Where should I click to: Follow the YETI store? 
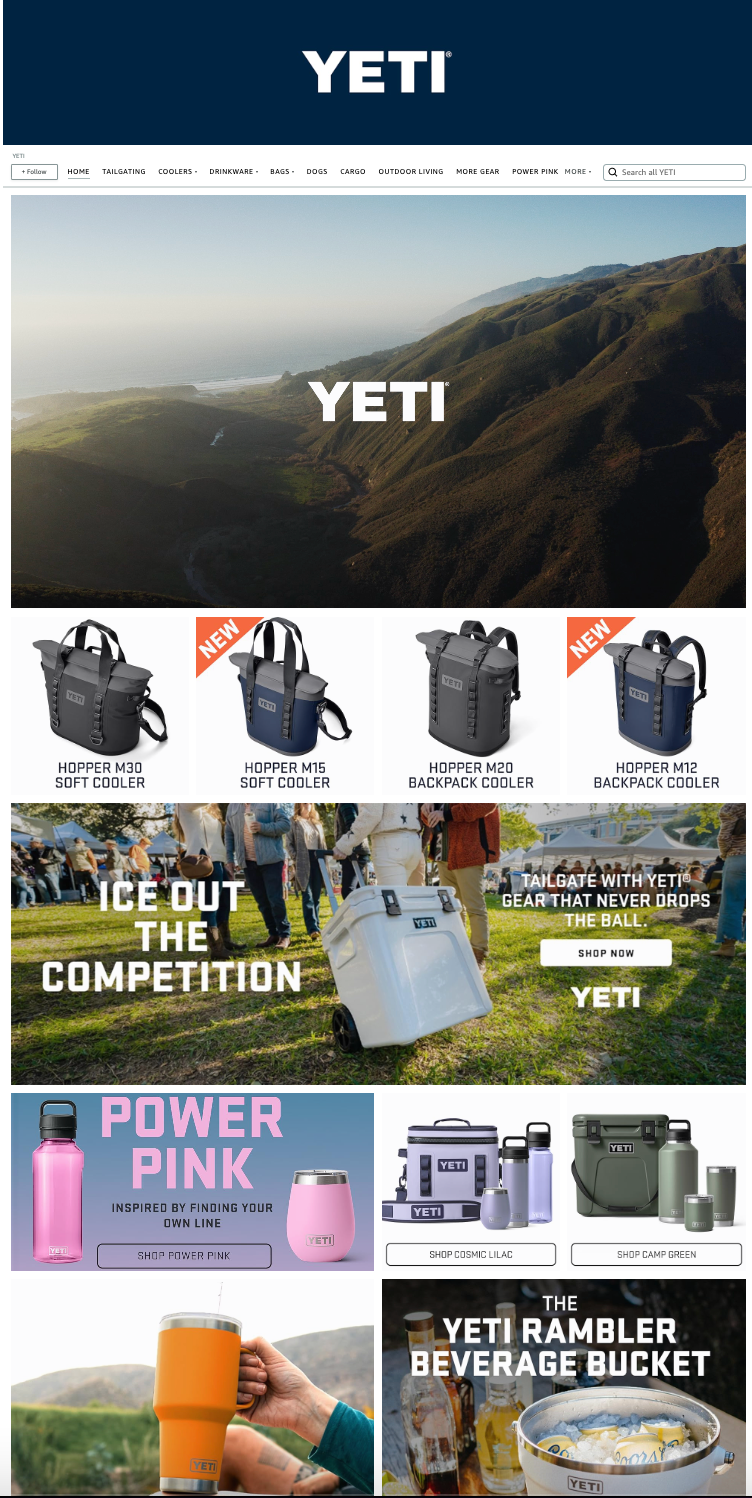(x=34, y=172)
